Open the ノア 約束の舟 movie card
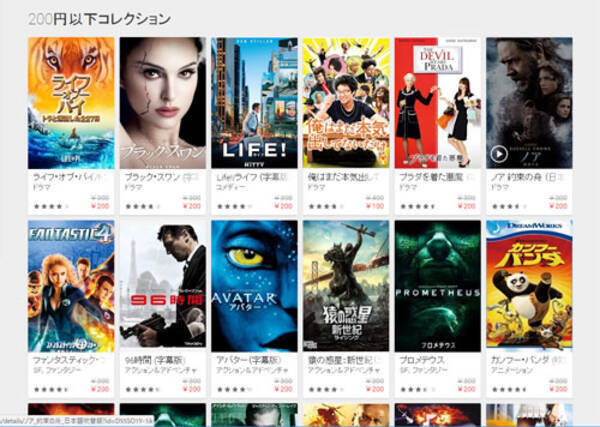600x427 pixels. [x=529, y=104]
